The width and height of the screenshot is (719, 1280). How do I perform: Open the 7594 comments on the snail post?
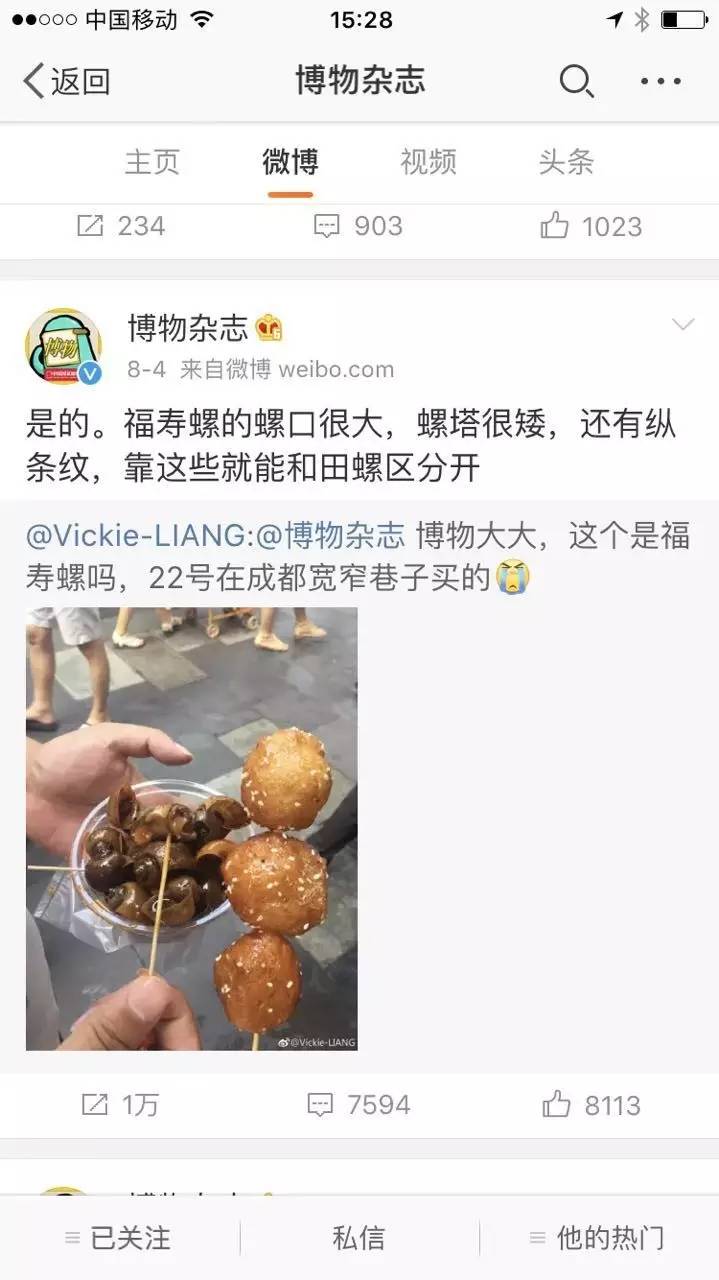click(x=360, y=1105)
